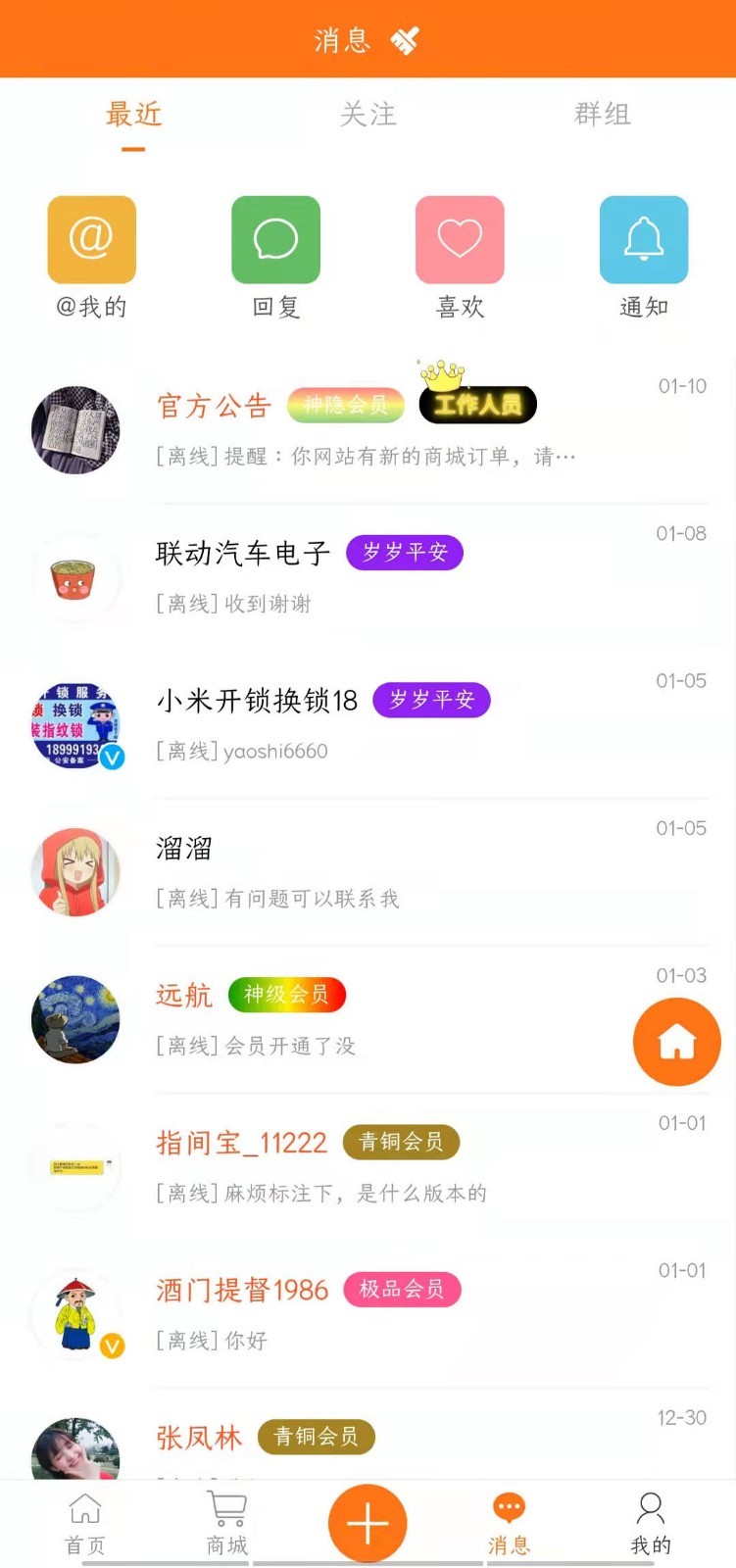Switch to the 群组 tab
The image size is (736, 1568).
tap(602, 115)
